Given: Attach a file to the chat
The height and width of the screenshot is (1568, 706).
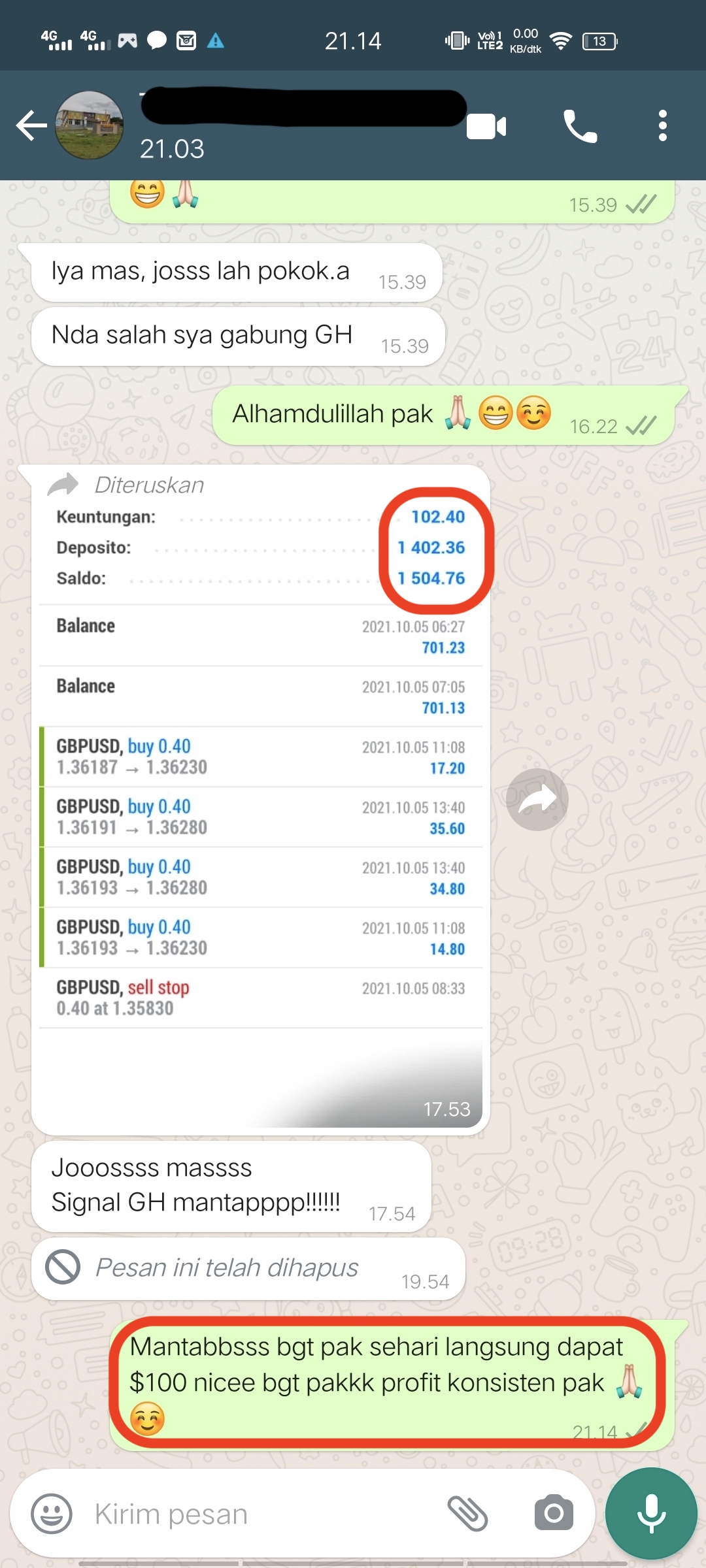Looking at the screenshot, I should point(468,1513).
